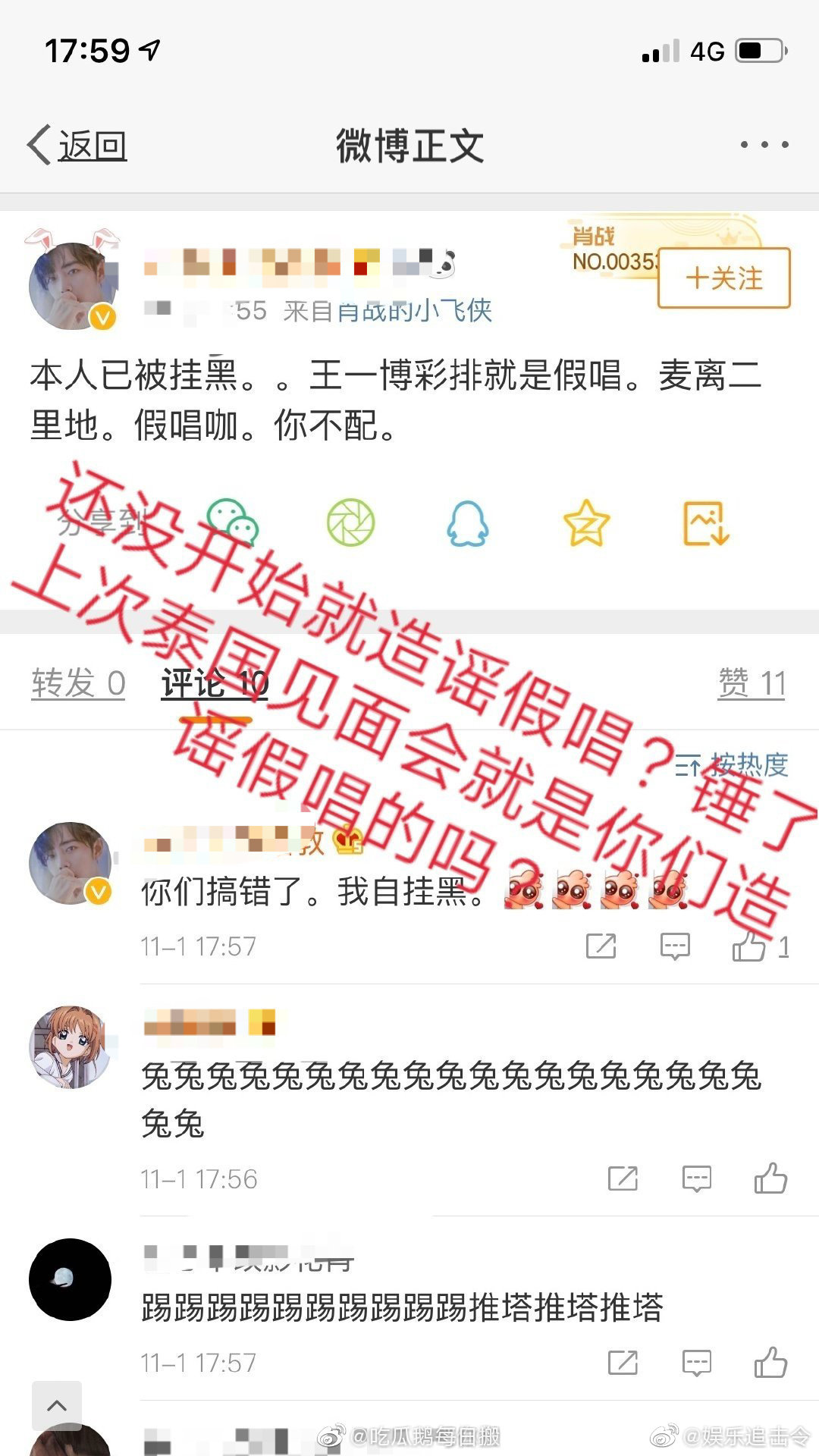
Task: Share the post to QQ Zone star icon
Action: click(586, 523)
